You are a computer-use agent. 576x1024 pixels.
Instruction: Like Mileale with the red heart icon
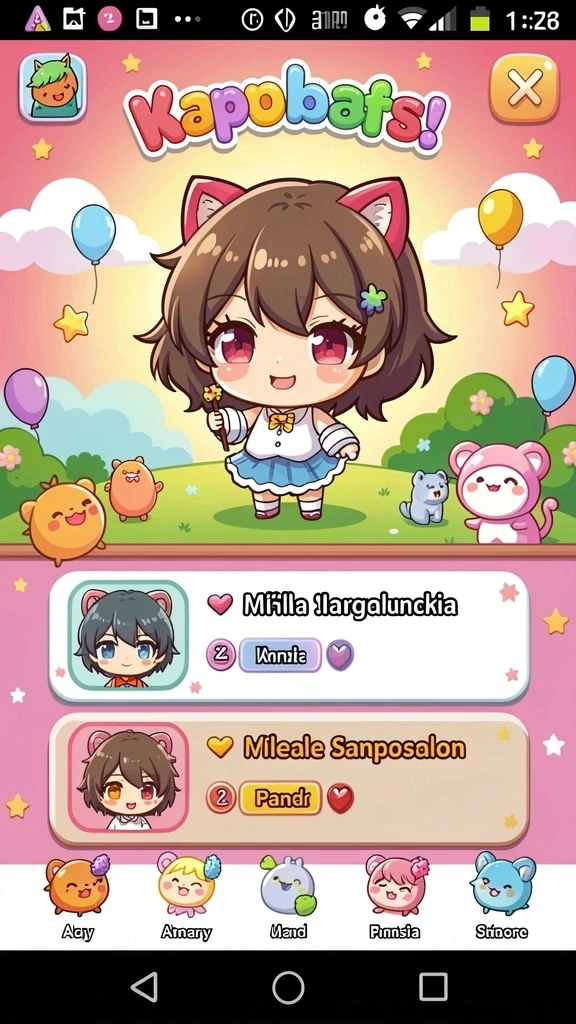pyautogui.click(x=340, y=798)
